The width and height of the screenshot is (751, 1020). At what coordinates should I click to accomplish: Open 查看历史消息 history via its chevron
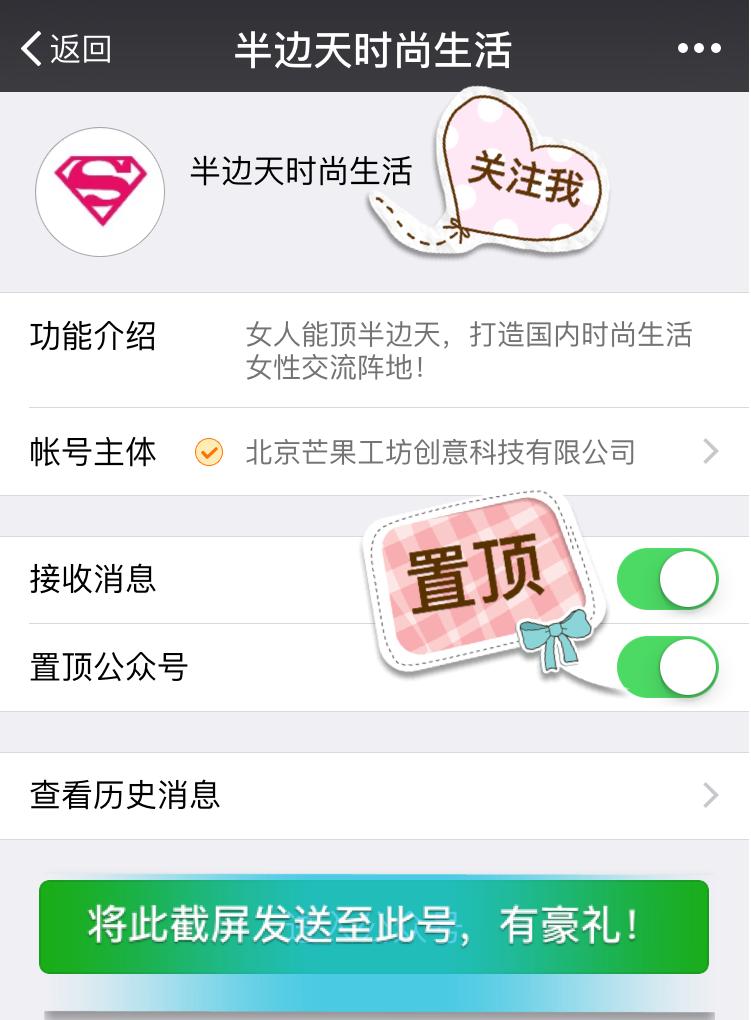711,796
